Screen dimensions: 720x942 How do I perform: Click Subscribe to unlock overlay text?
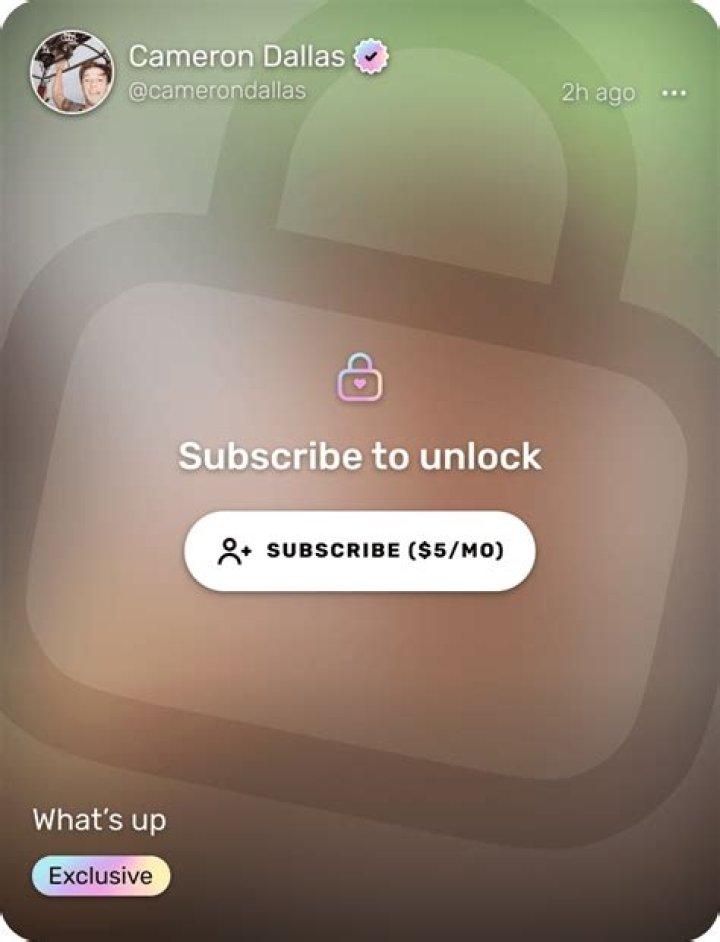(360, 455)
